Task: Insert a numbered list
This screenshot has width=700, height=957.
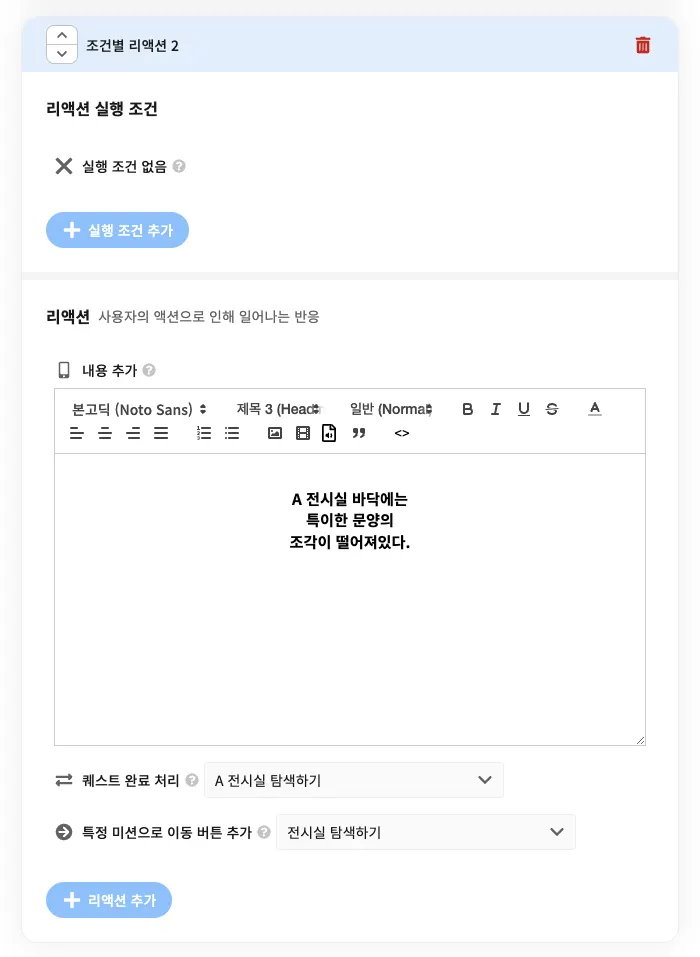Action: click(204, 433)
